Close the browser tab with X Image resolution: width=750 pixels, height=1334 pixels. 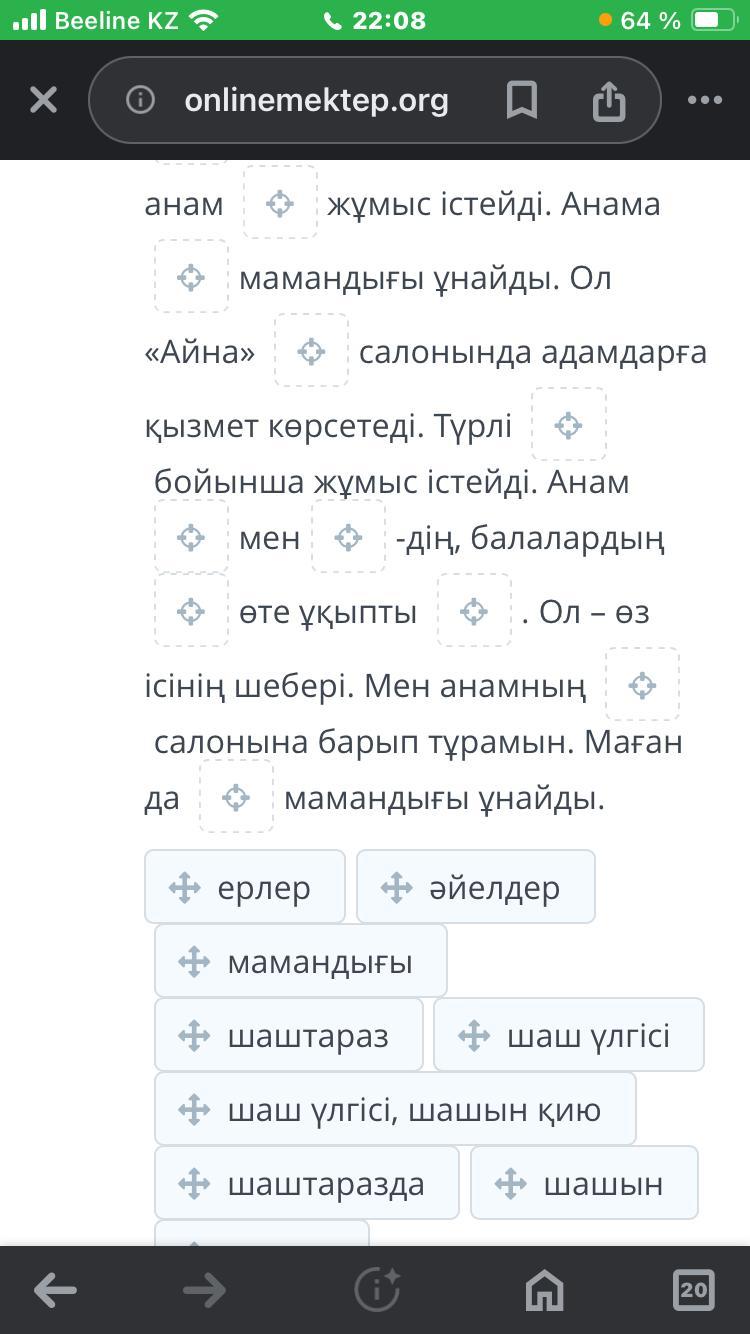click(x=43, y=99)
